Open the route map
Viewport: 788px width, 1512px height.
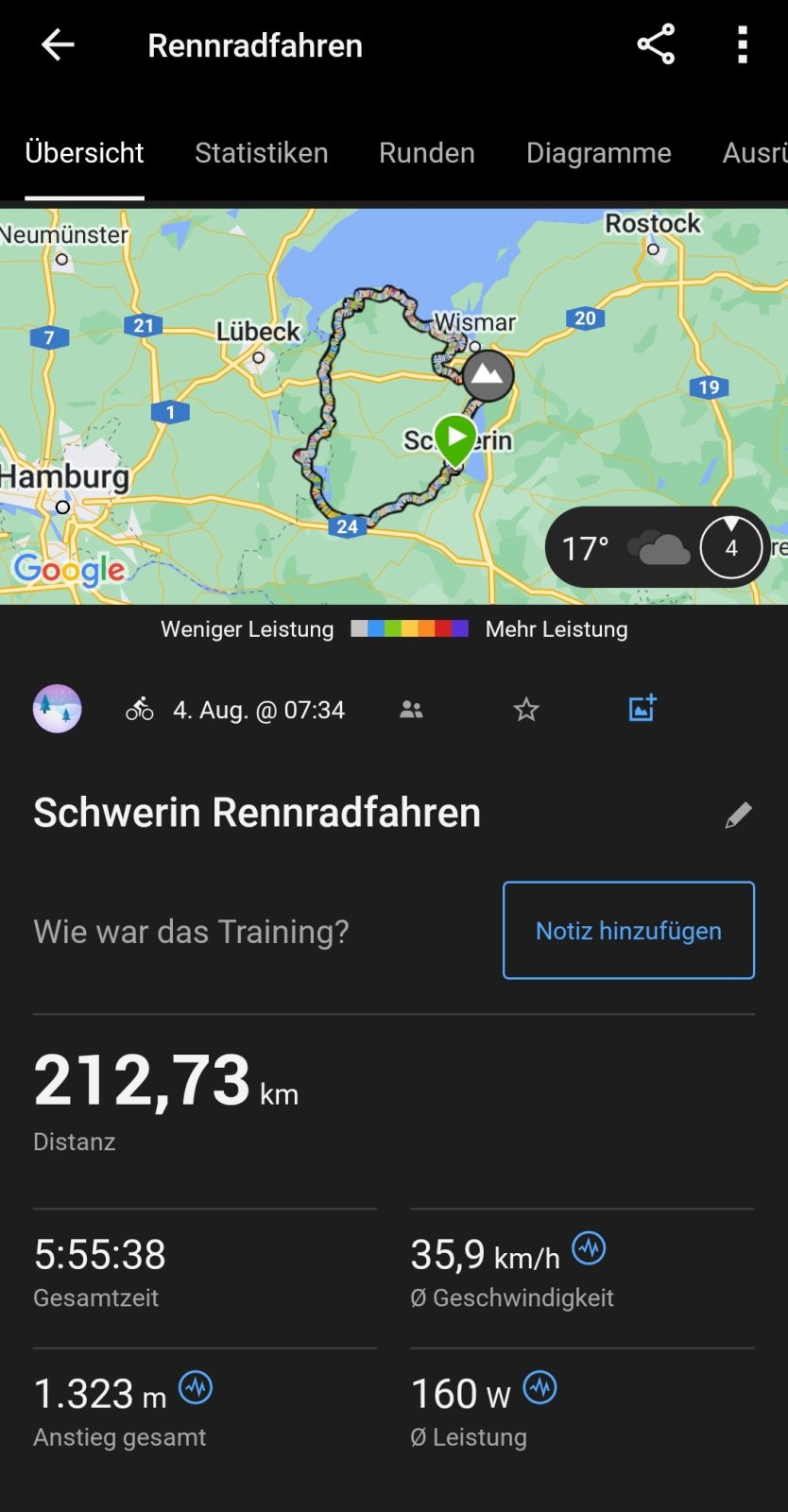(283, 406)
